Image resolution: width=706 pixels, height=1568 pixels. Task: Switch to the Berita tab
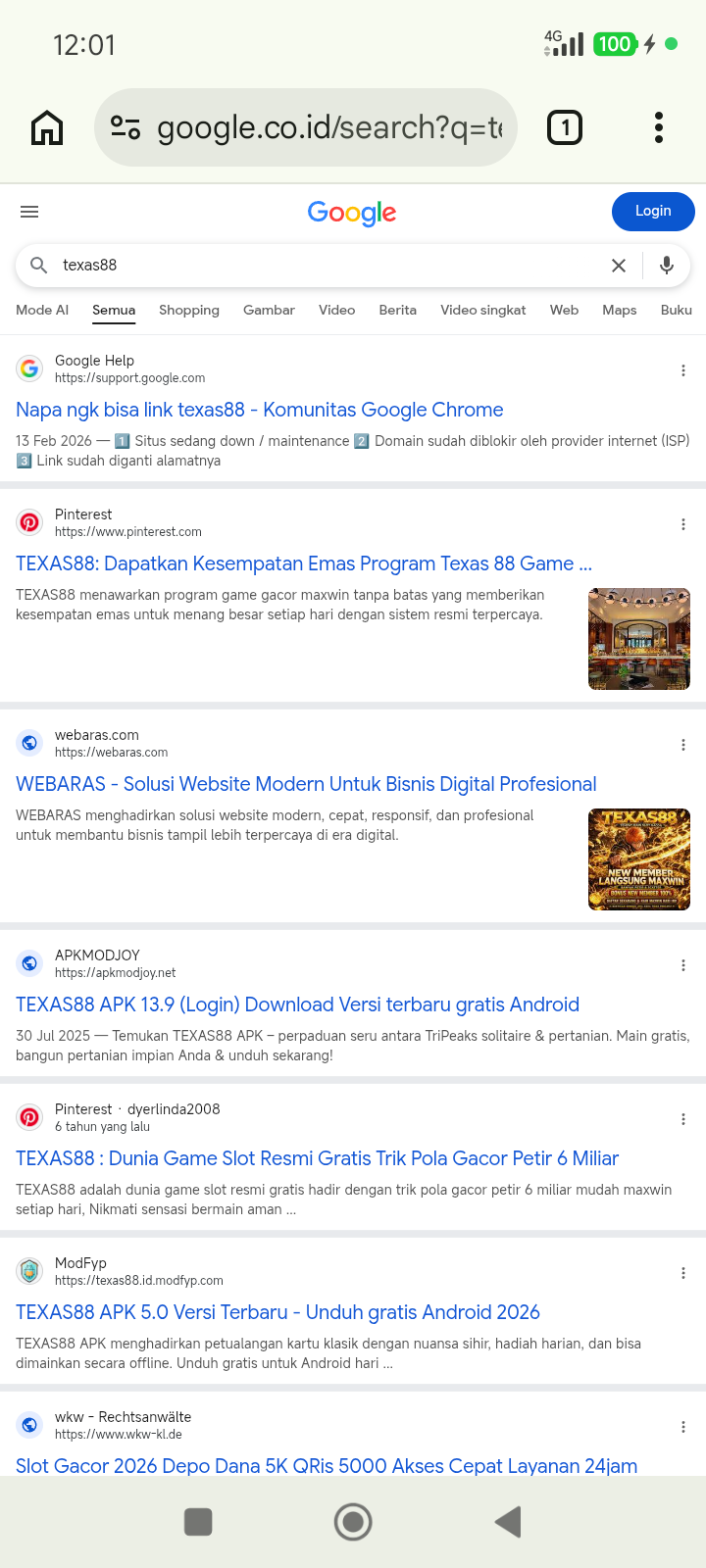398,310
